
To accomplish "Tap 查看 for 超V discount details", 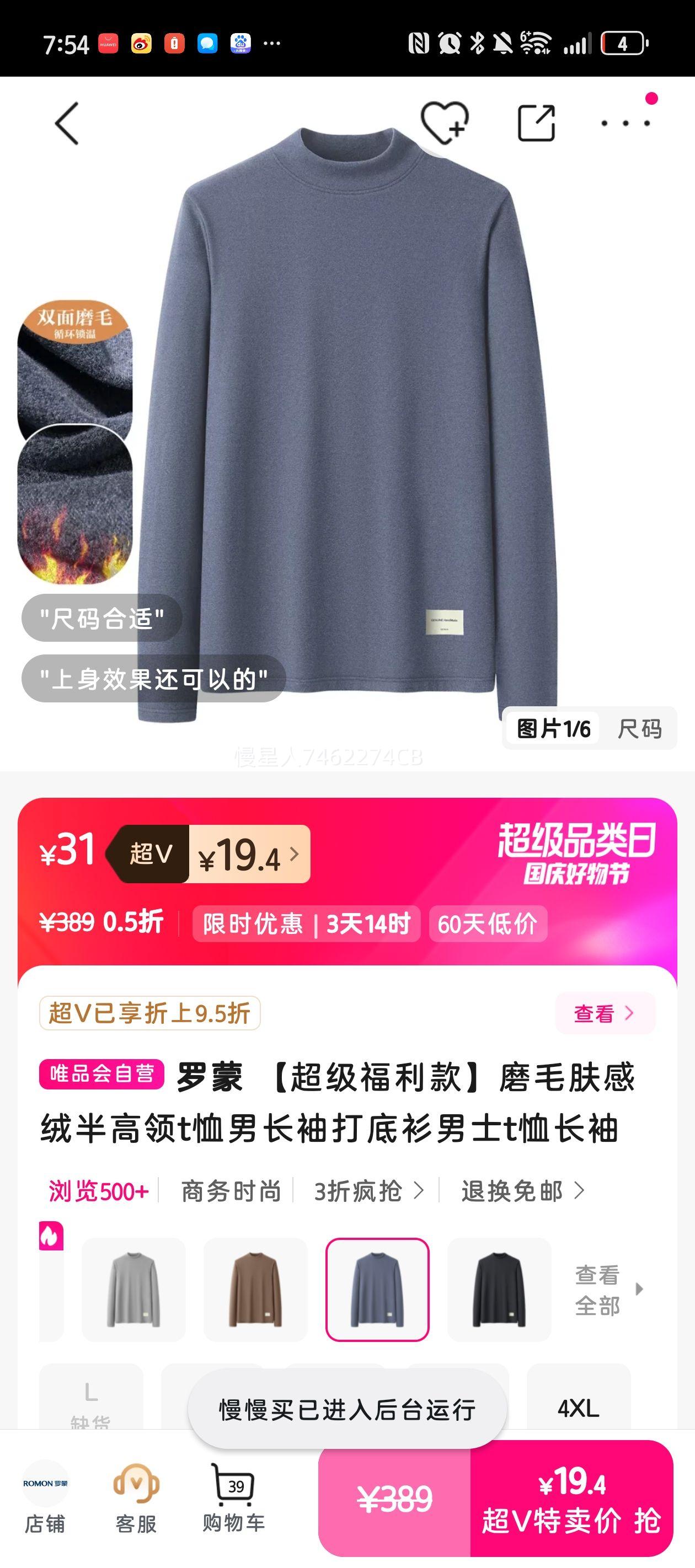I will 603,1013.
